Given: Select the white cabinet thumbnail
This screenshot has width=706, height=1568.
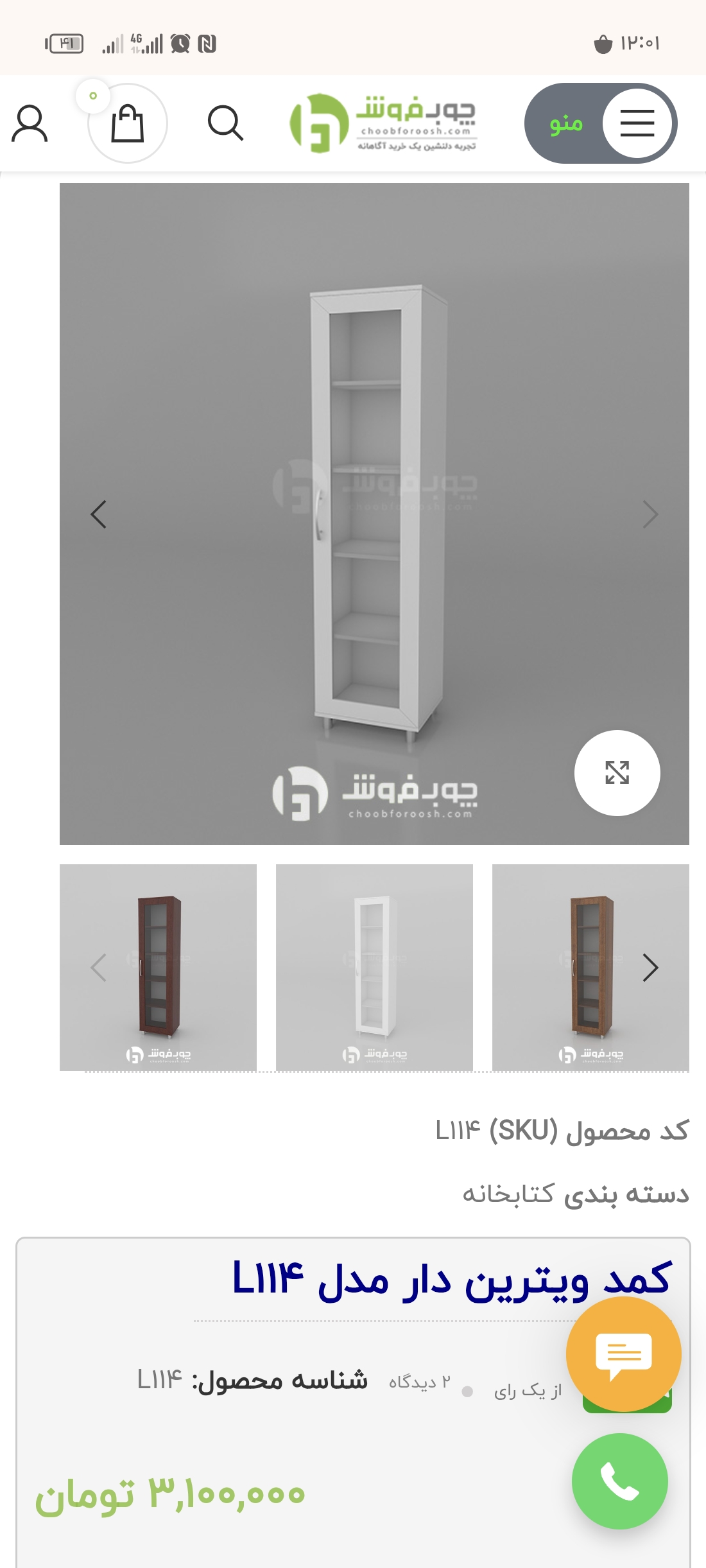Looking at the screenshot, I should coord(374,967).
